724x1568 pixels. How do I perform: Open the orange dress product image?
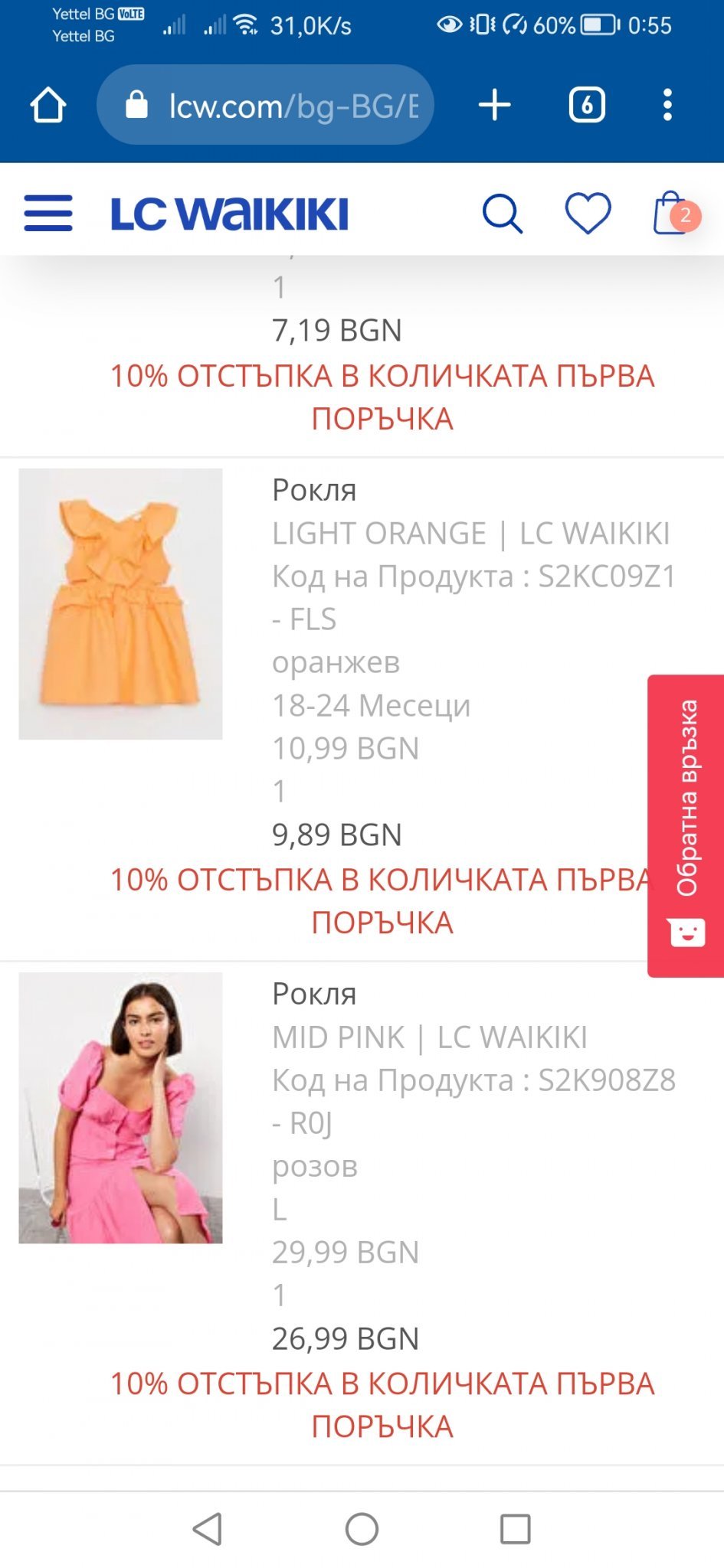coord(120,604)
